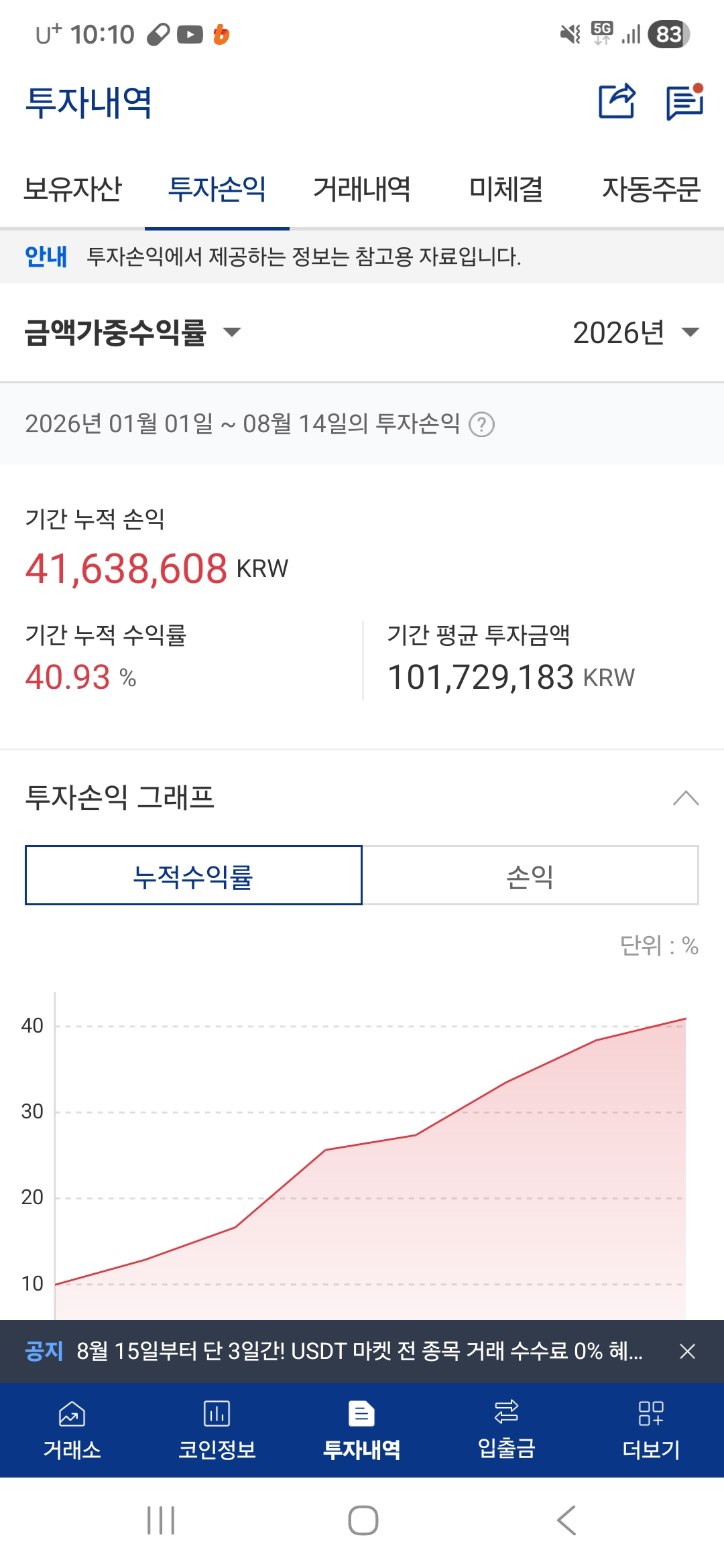The image size is (724, 1568).
Task: Tap the system back button
Action: click(566, 1520)
